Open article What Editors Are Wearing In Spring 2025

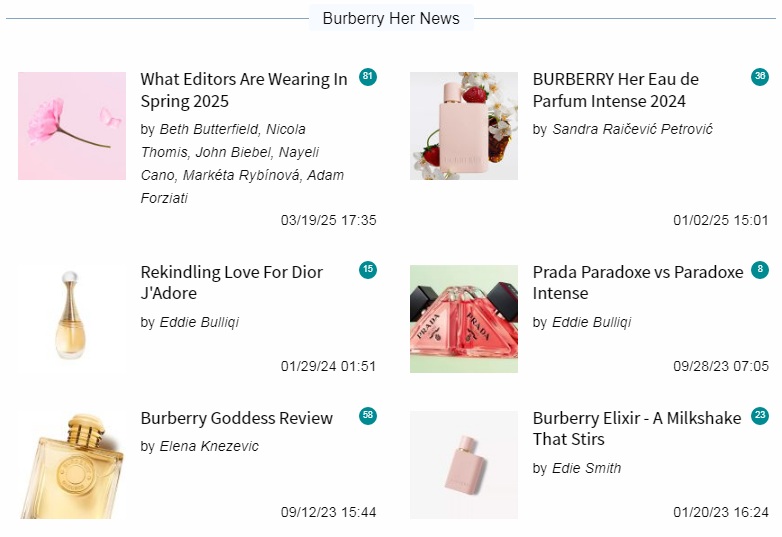[x=243, y=90]
